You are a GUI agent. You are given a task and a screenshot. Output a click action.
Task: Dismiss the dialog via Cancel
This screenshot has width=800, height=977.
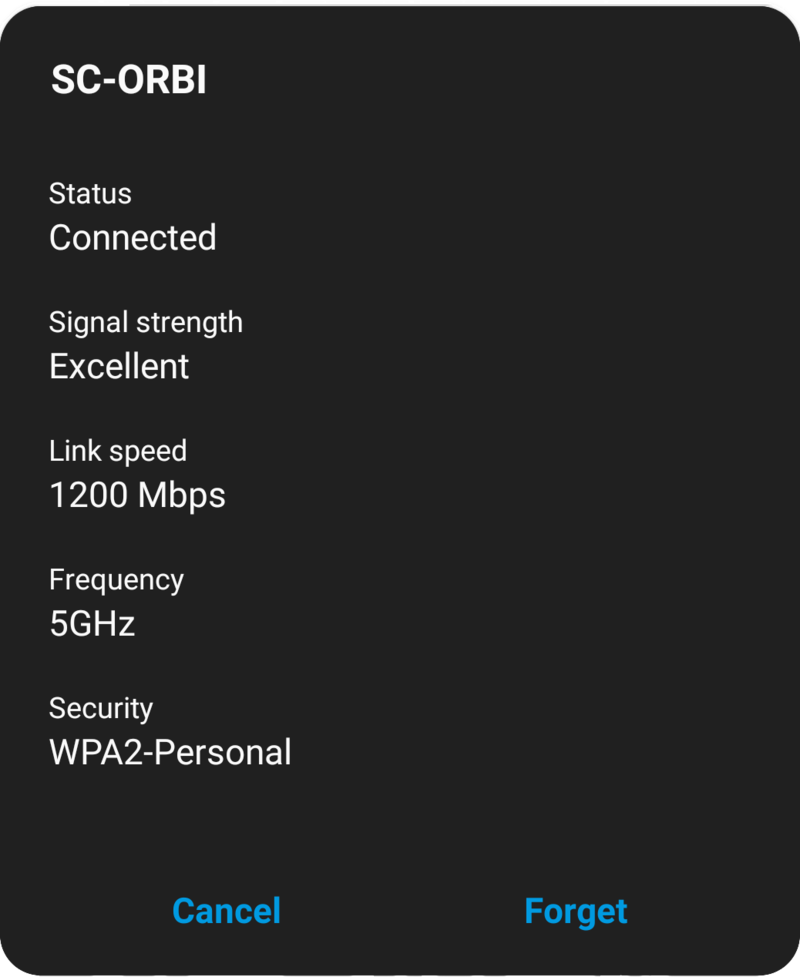point(225,911)
